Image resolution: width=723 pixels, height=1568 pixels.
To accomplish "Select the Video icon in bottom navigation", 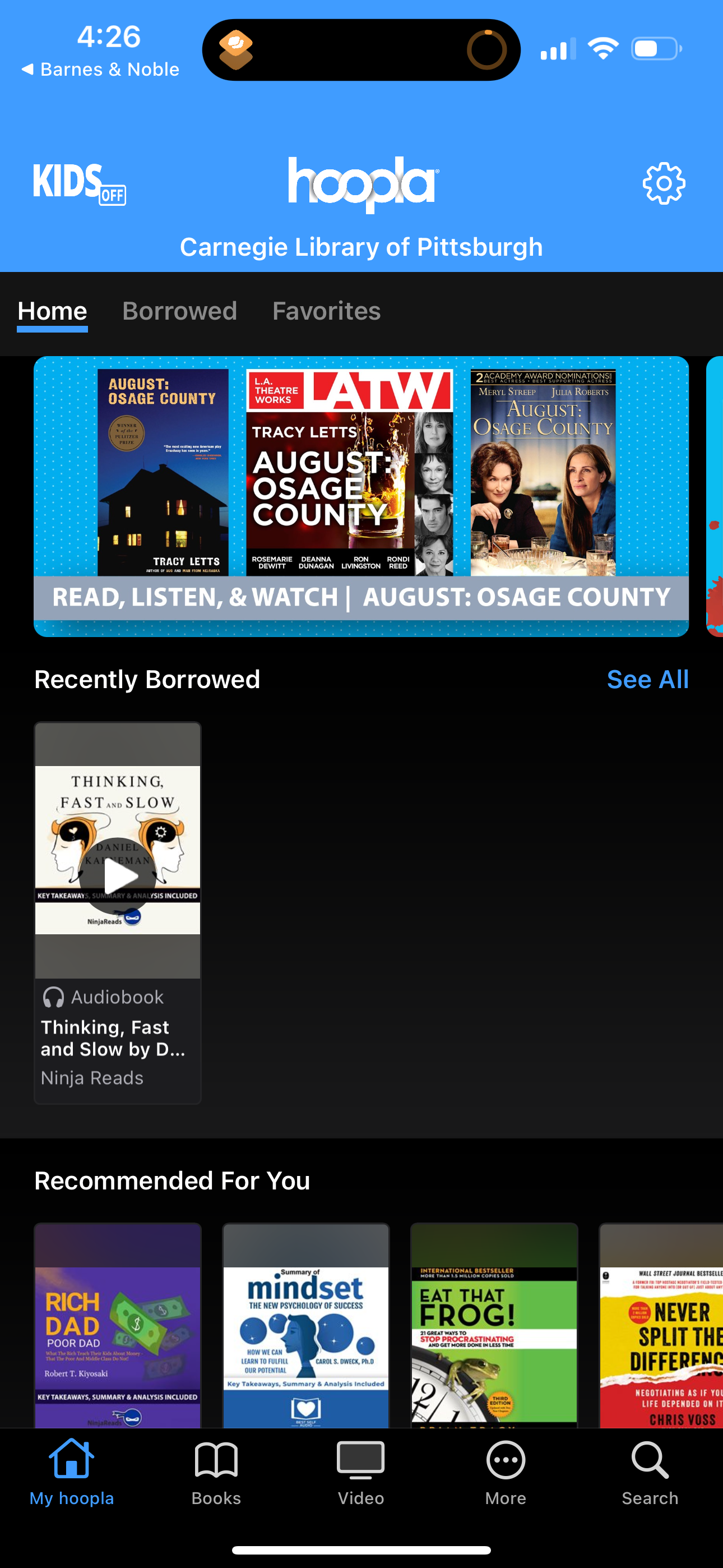I will 361,1461.
